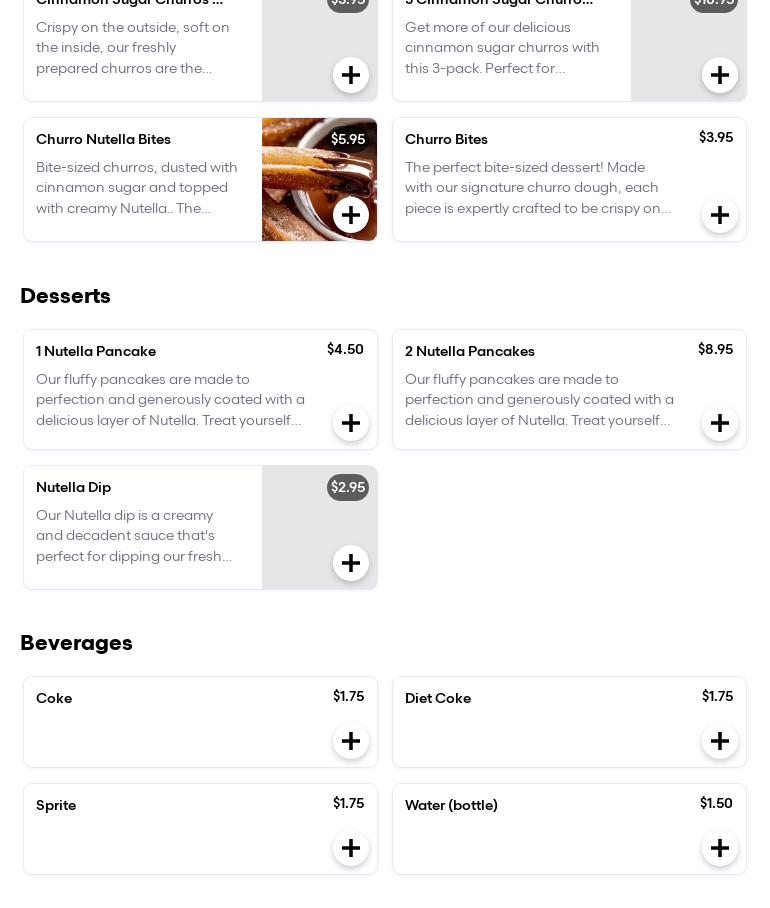Viewport: 770px width, 908px height.
Task: Add 1 Nutella Pancake to order
Action: 351,423
